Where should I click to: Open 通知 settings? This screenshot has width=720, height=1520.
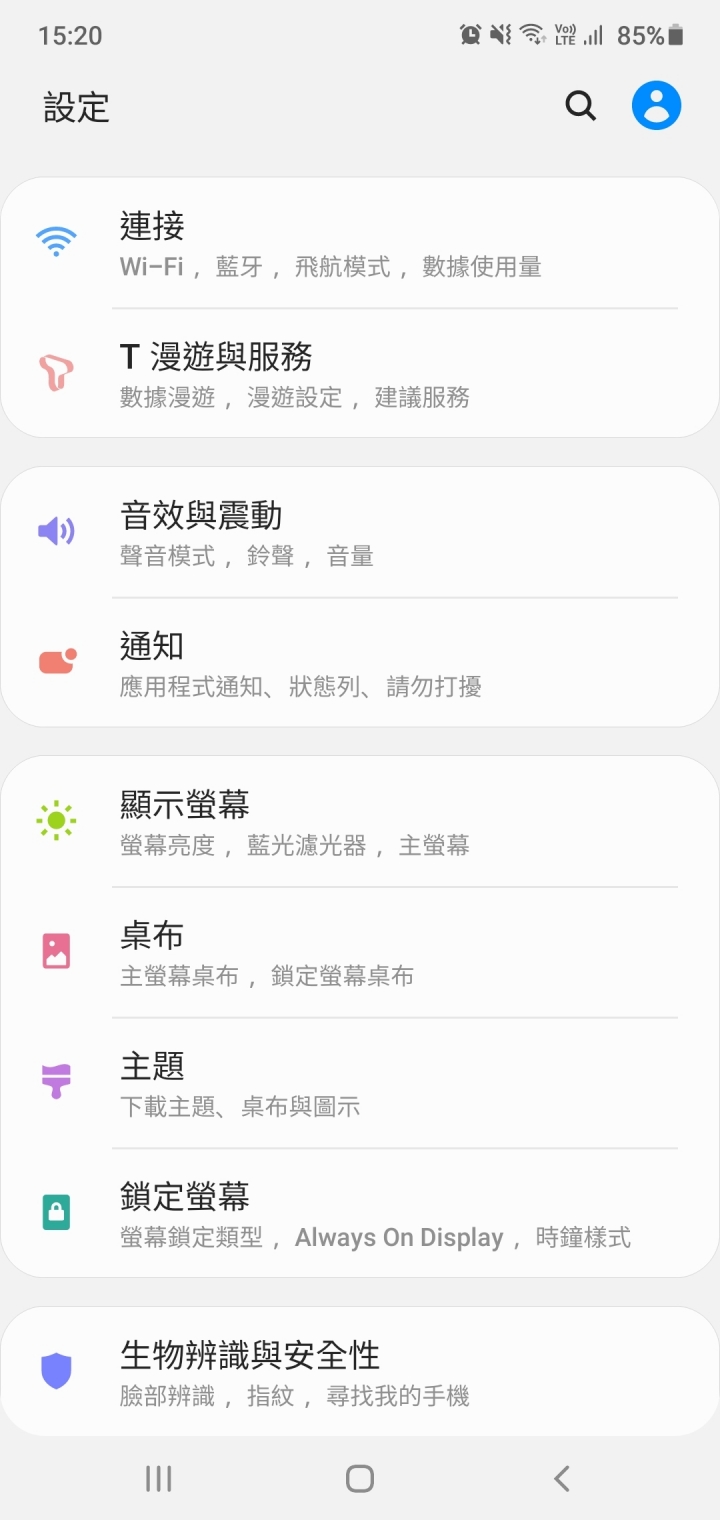click(360, 662)
